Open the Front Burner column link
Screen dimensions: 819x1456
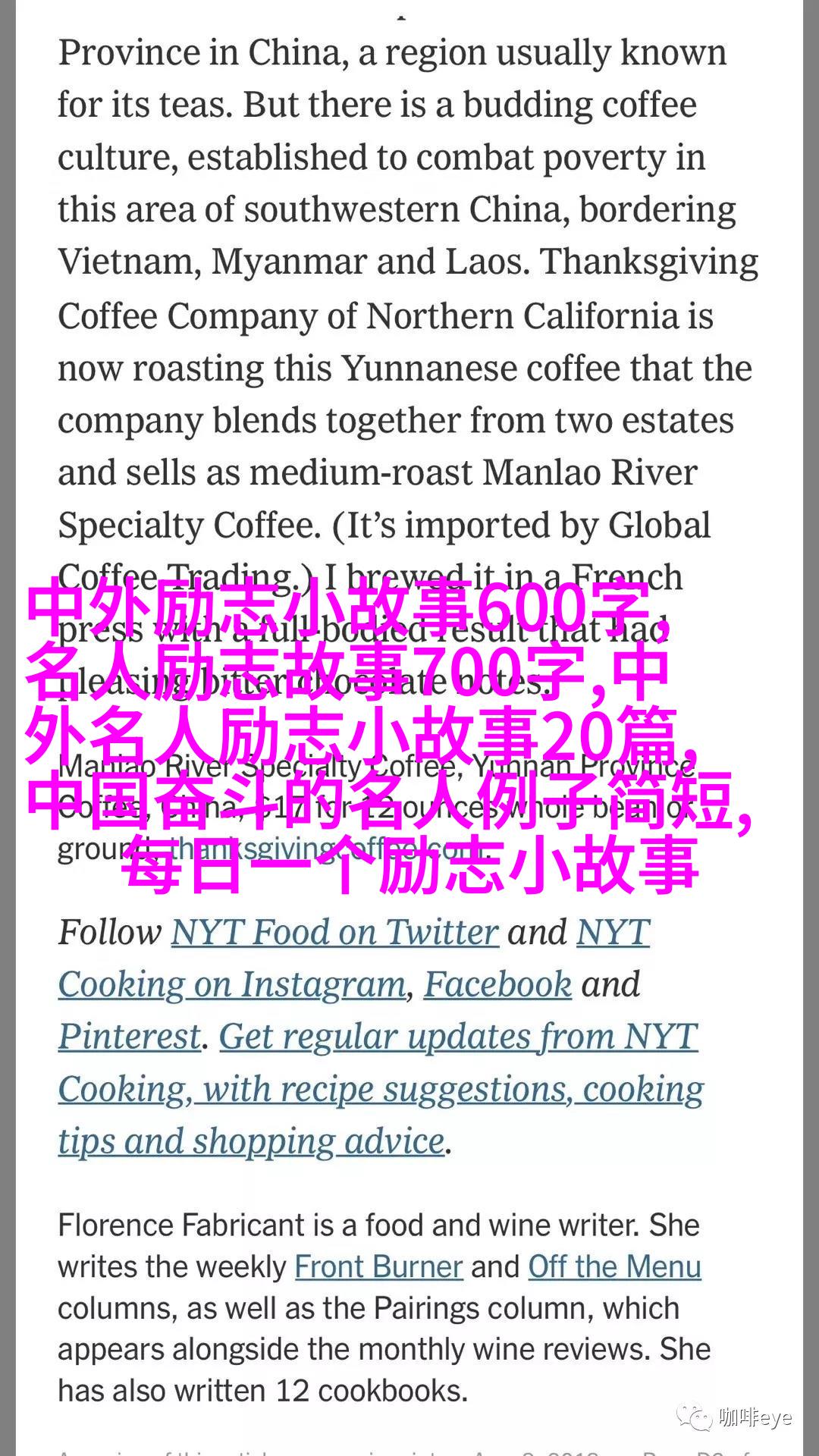click(378, 1267)
